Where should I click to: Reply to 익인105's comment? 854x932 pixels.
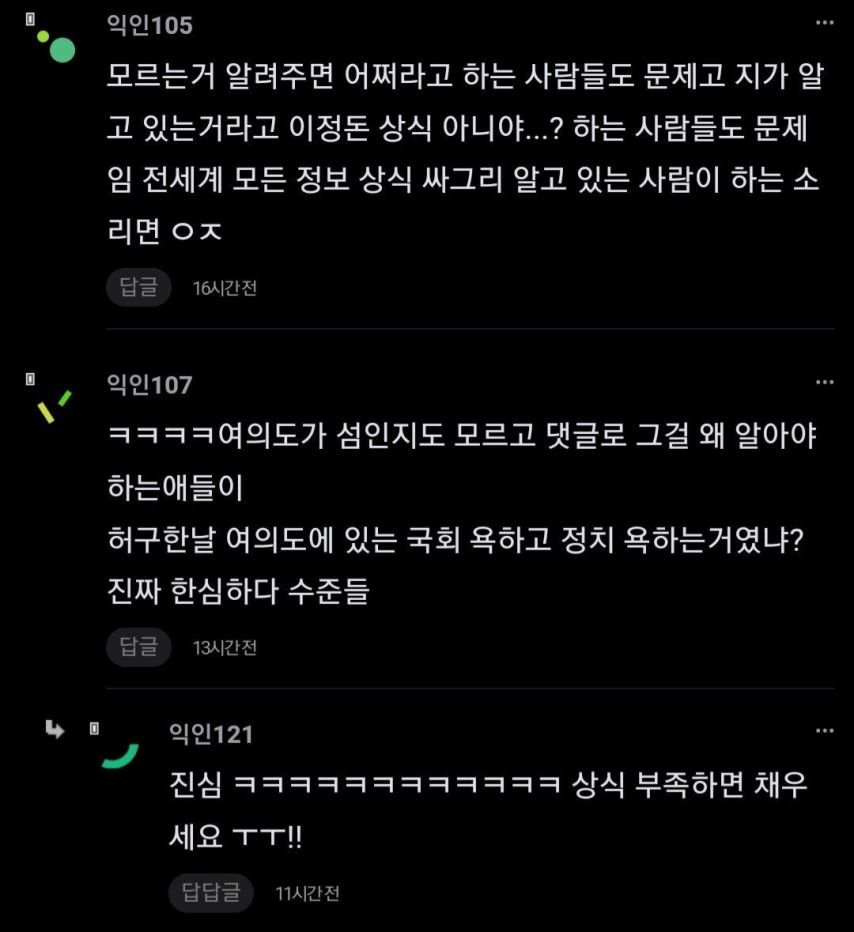[x=139, y=287]
